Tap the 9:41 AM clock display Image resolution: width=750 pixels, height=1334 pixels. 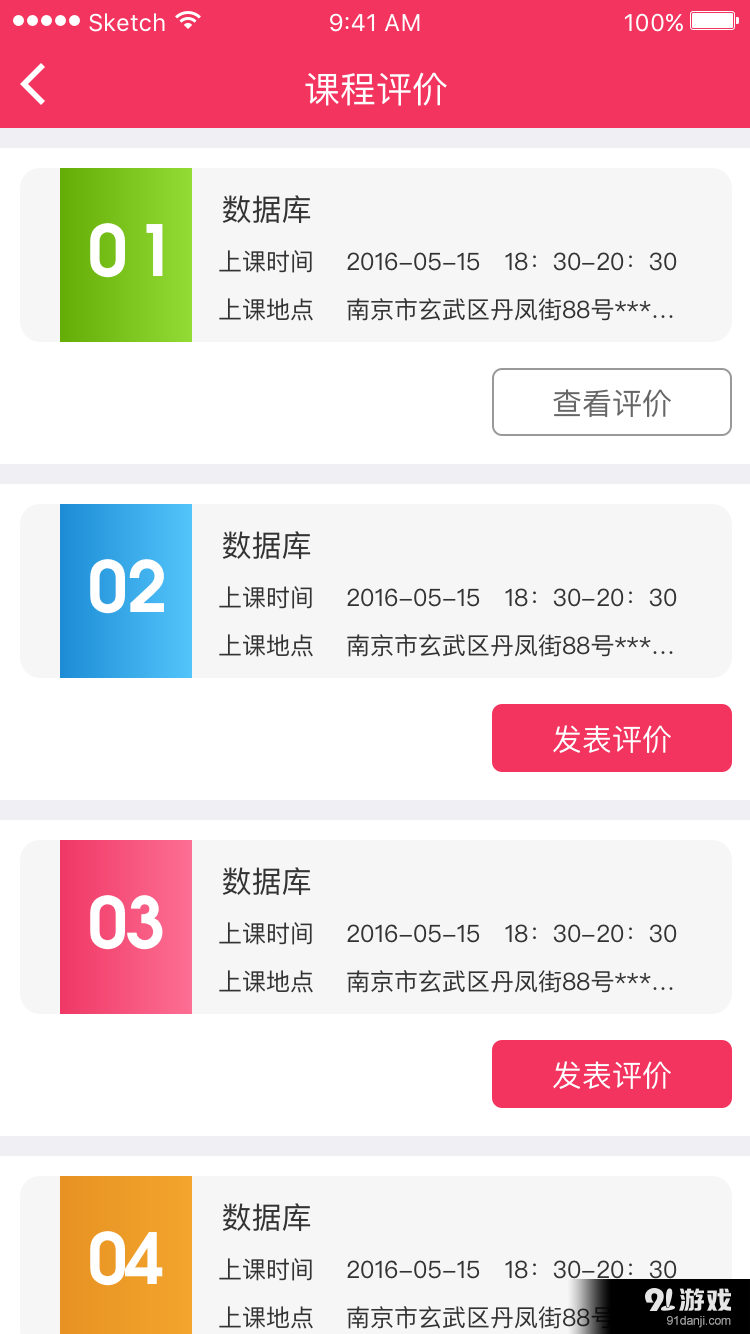coord(374,20)
